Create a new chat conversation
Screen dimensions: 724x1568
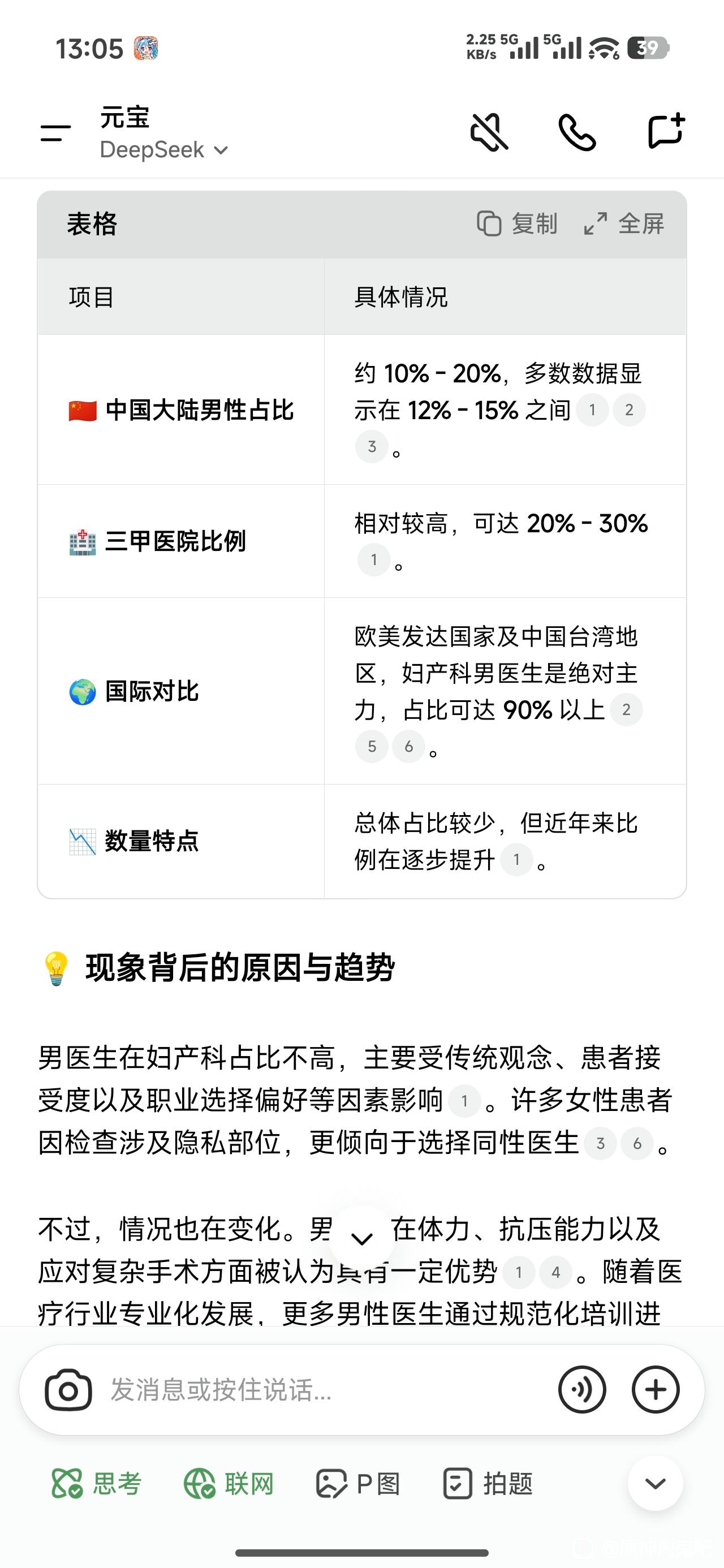[x=666, y=131]
